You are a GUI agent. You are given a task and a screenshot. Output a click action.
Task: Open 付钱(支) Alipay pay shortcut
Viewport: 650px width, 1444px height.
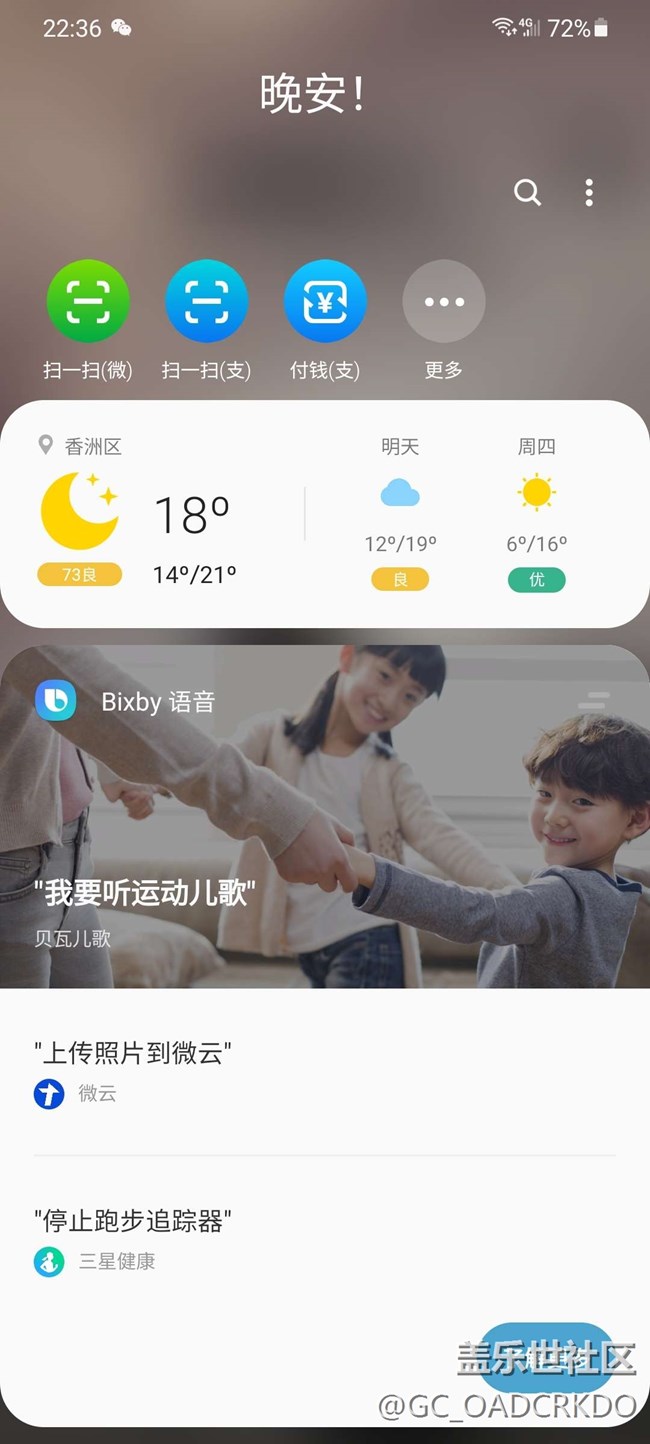[325, 302]
